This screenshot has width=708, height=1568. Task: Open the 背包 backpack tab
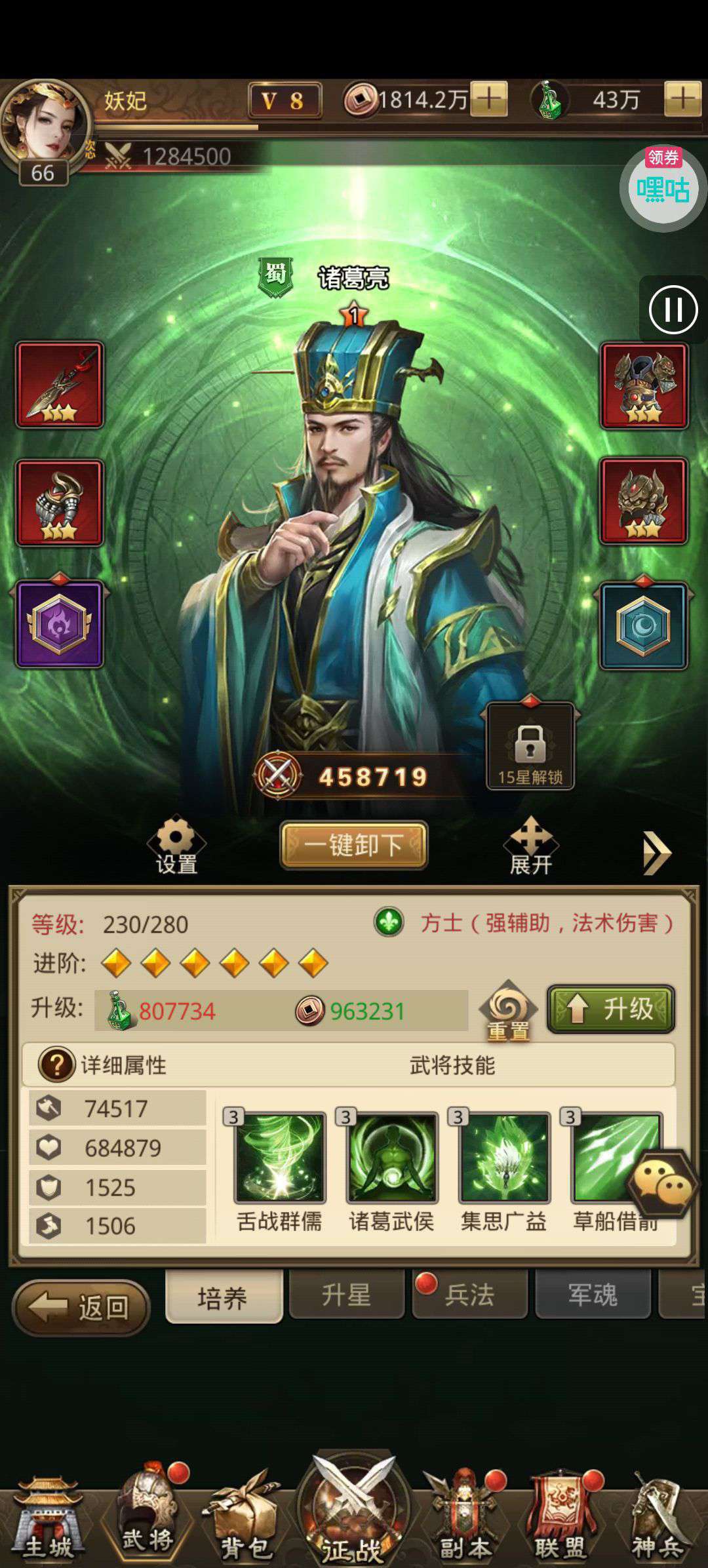(246, 1521)
